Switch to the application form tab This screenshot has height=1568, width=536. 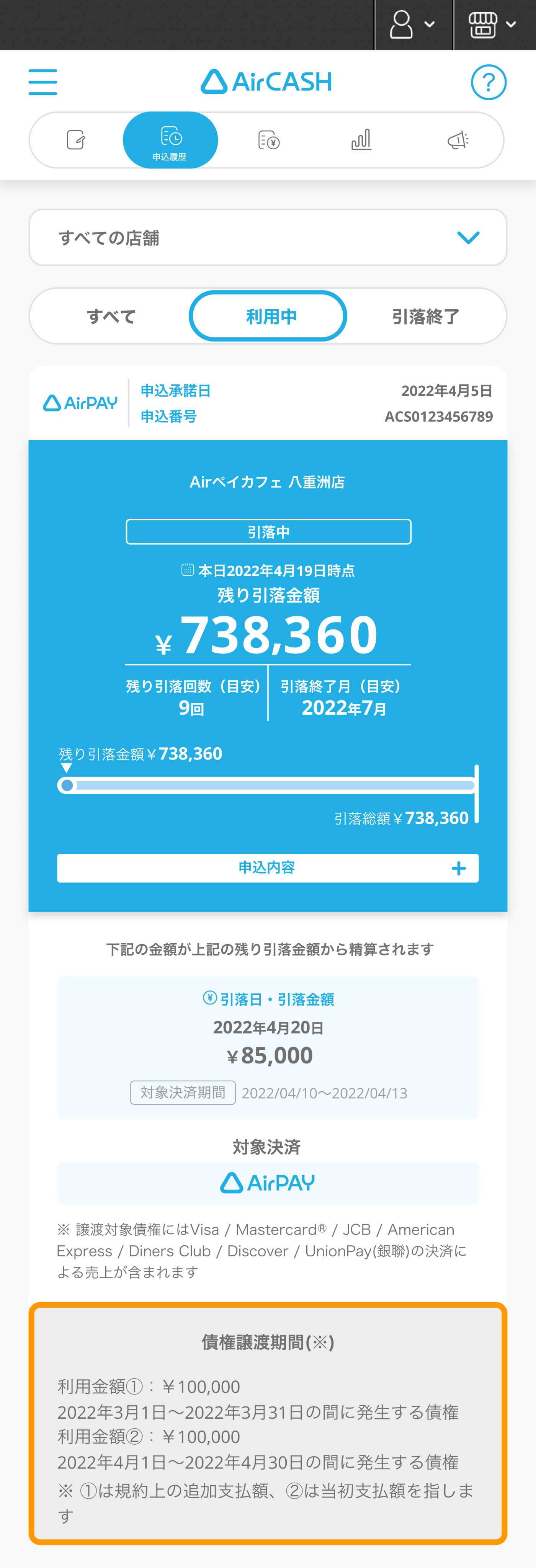point(75,140)
